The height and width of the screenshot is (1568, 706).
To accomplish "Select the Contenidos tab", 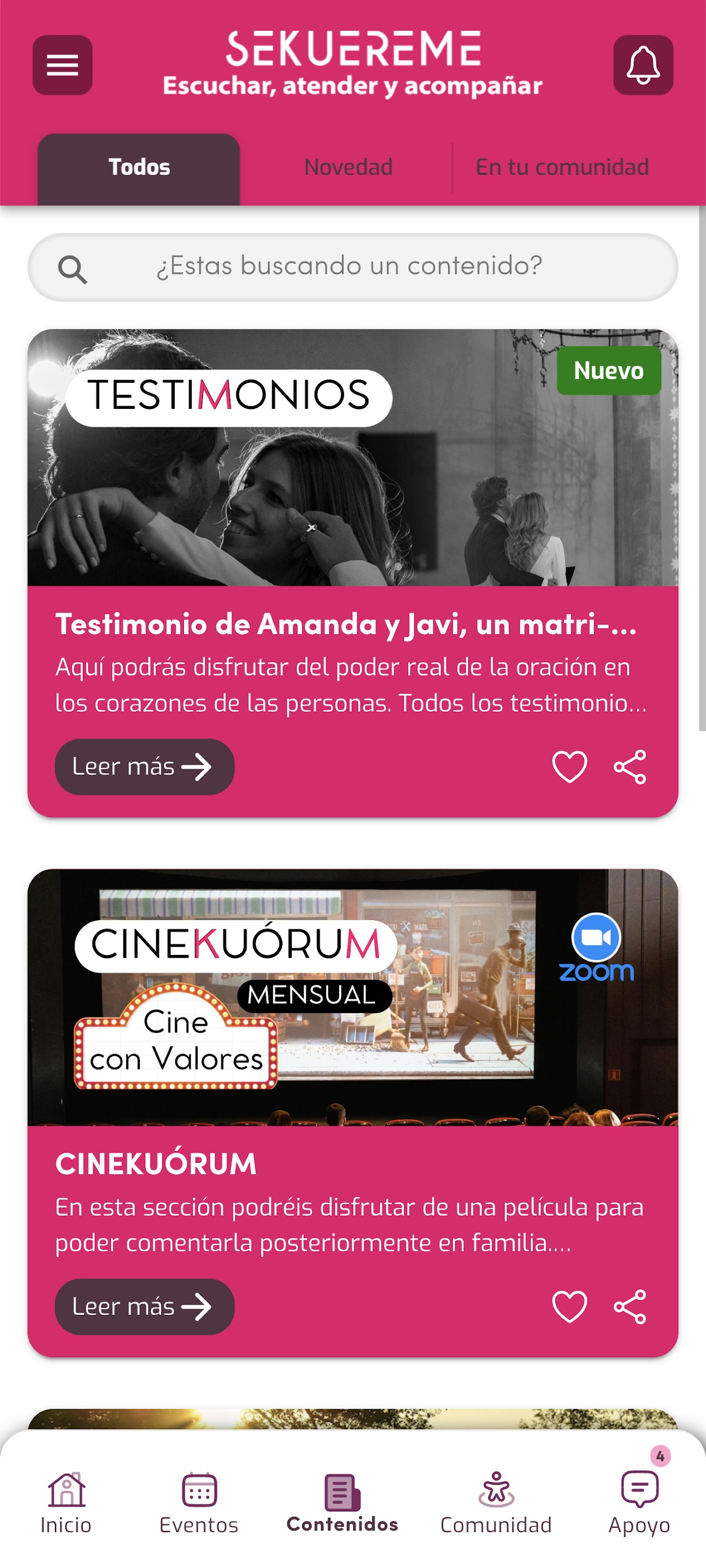I will 342,1502.
